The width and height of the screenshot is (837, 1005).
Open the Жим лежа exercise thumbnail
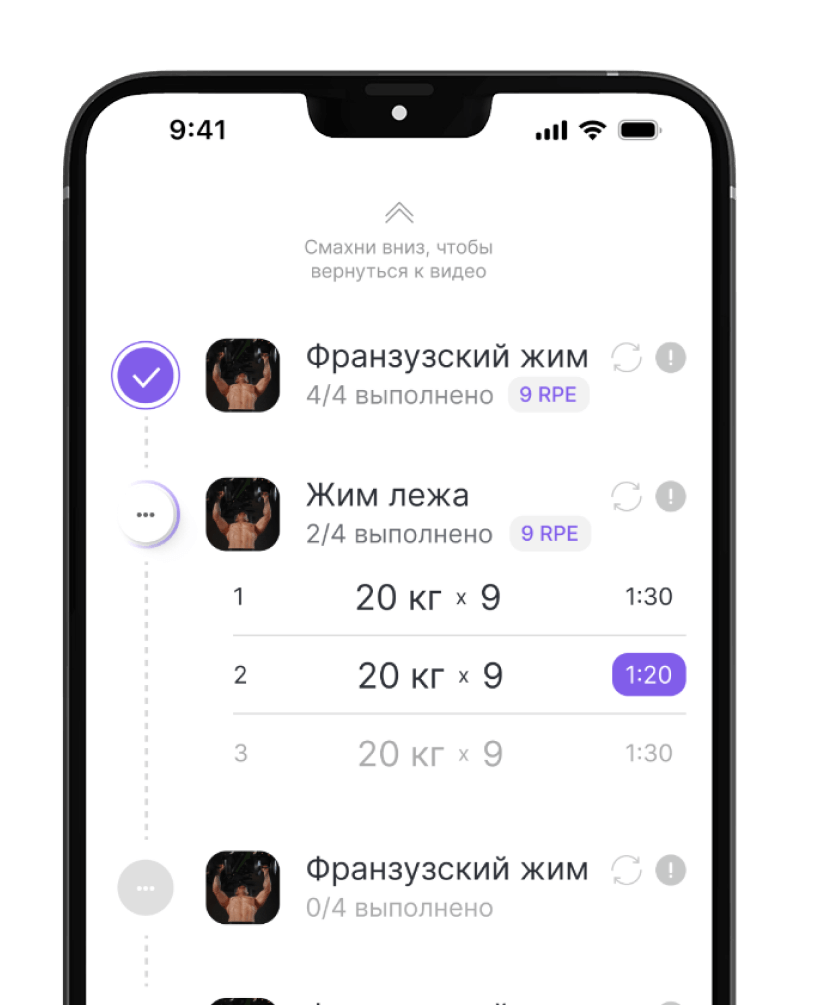243,514
